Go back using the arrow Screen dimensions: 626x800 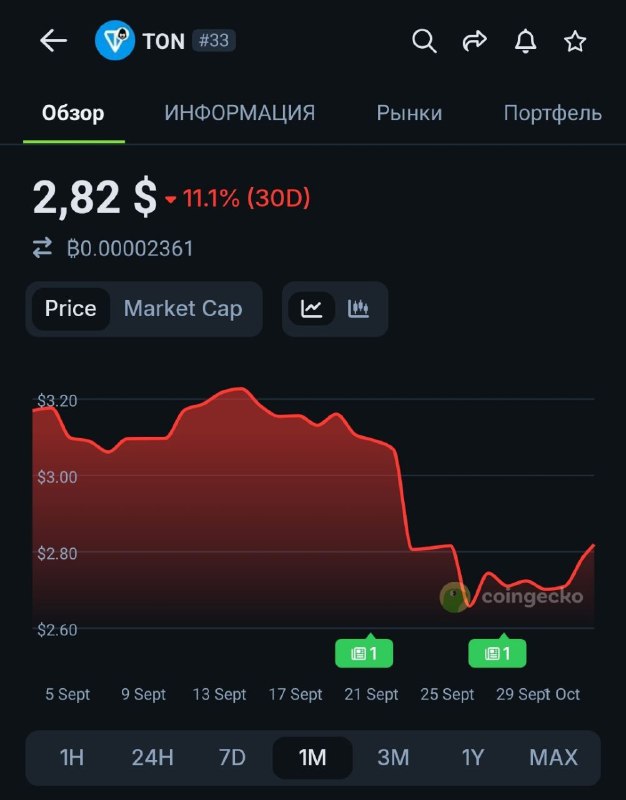coord(52,41)
